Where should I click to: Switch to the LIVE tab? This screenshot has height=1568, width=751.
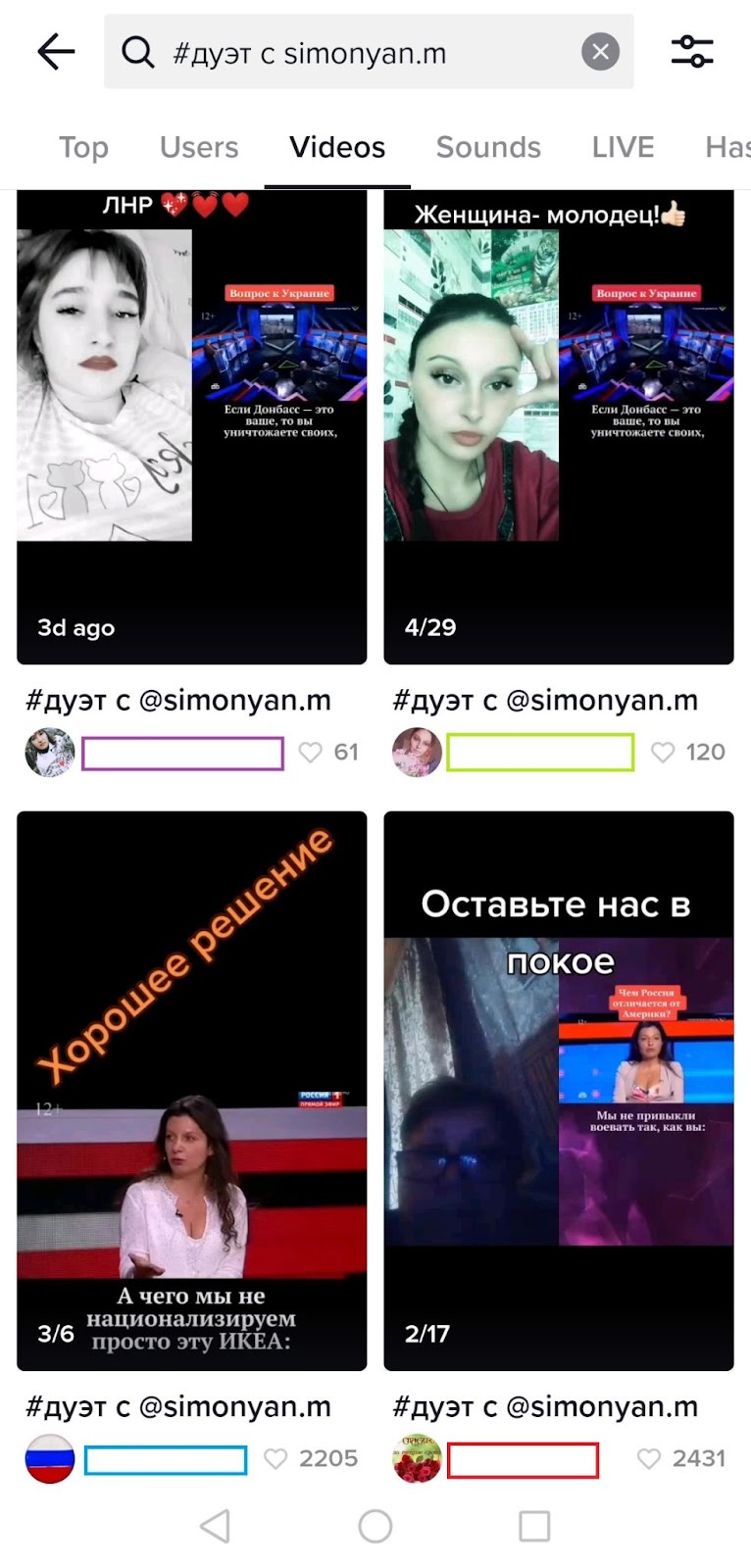click(623, 147)
